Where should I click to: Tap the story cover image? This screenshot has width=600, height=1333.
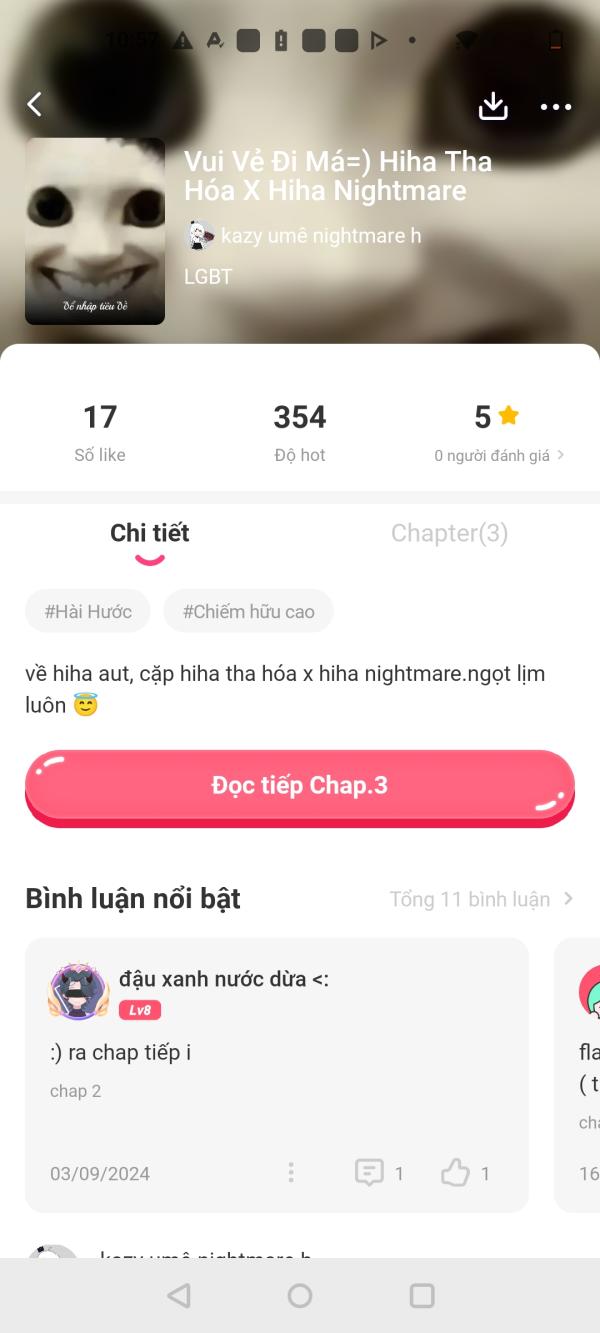tap(95, 231)
